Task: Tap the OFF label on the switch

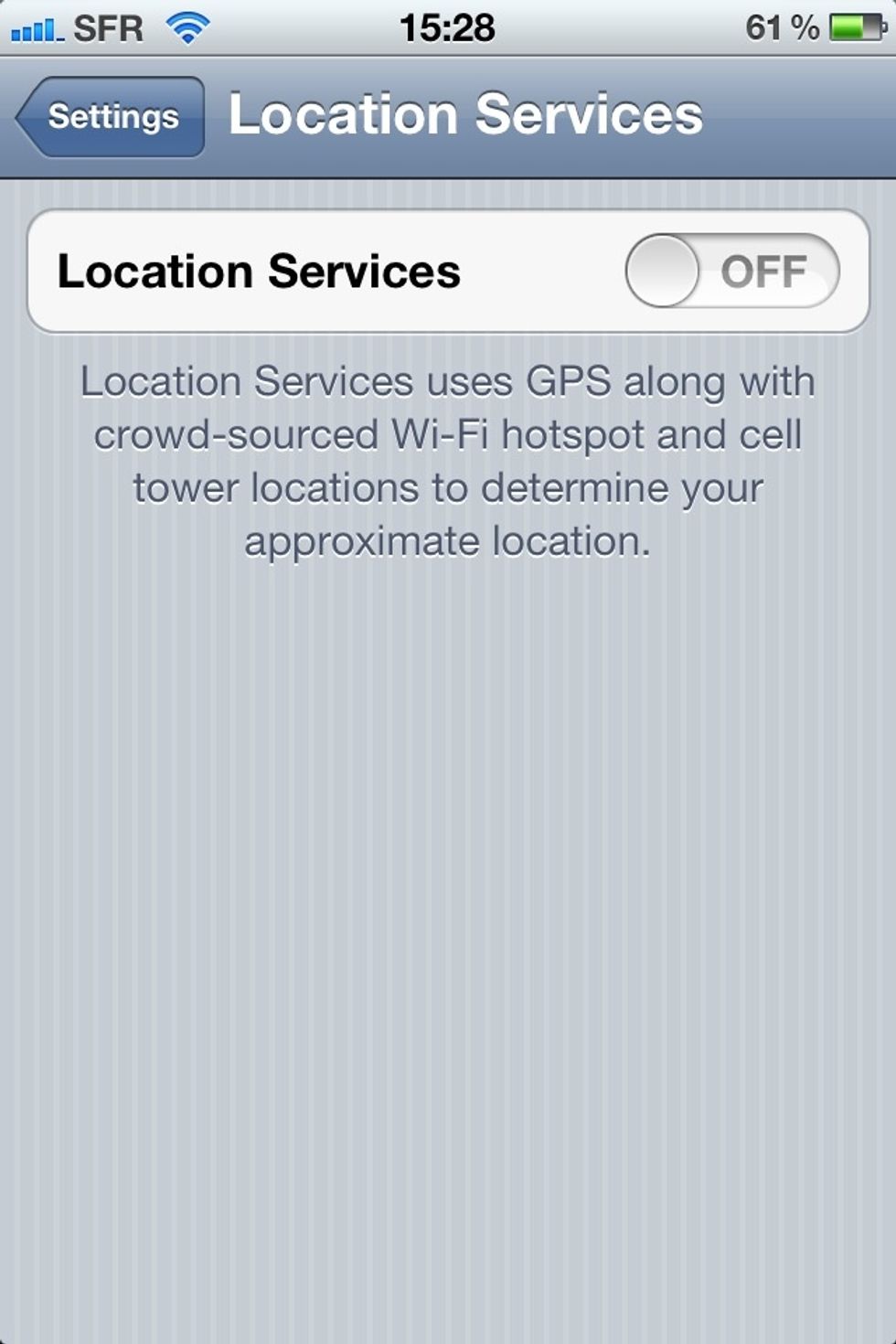Action: pyautogui.click(x=764, y=269)
